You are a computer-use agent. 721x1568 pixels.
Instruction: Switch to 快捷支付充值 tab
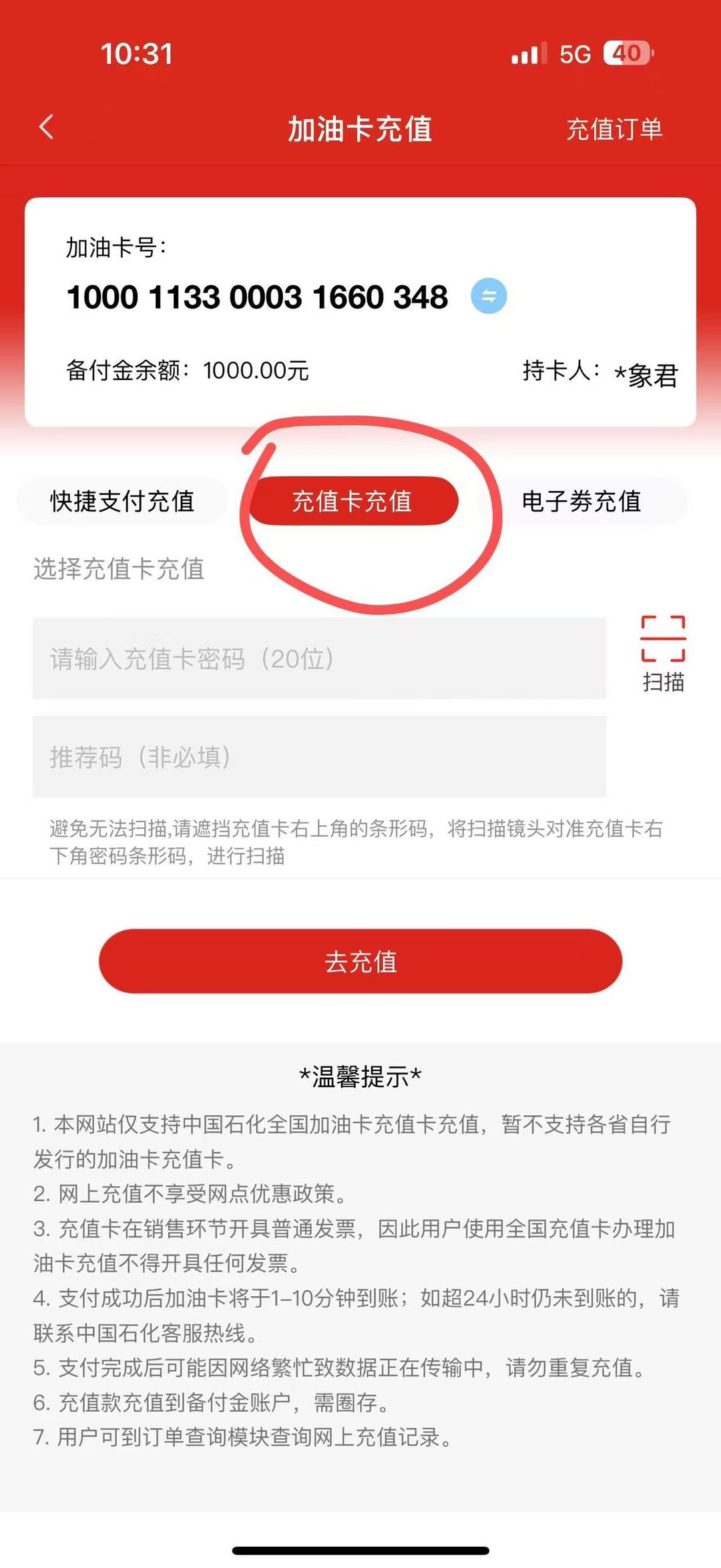(122, 501)
